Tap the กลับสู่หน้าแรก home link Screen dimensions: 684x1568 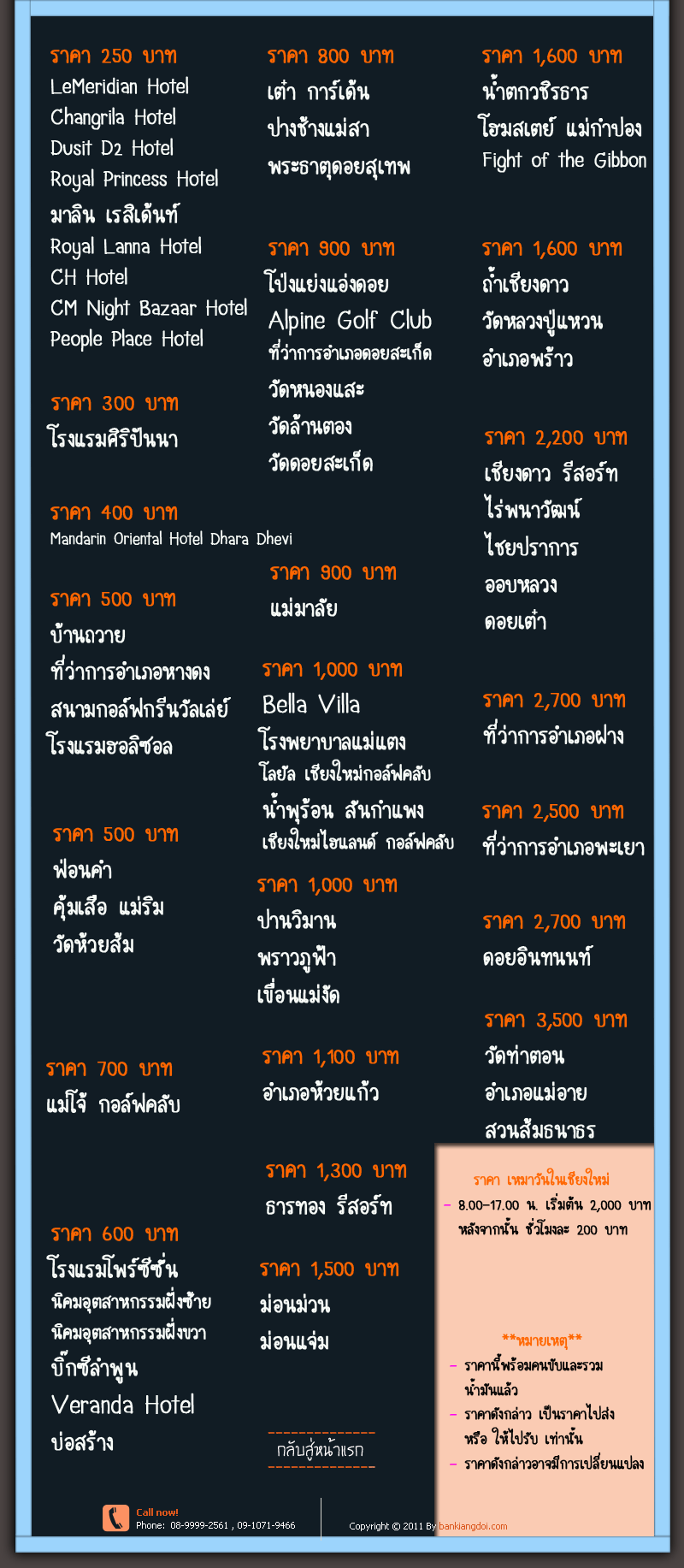point(321,1450)
